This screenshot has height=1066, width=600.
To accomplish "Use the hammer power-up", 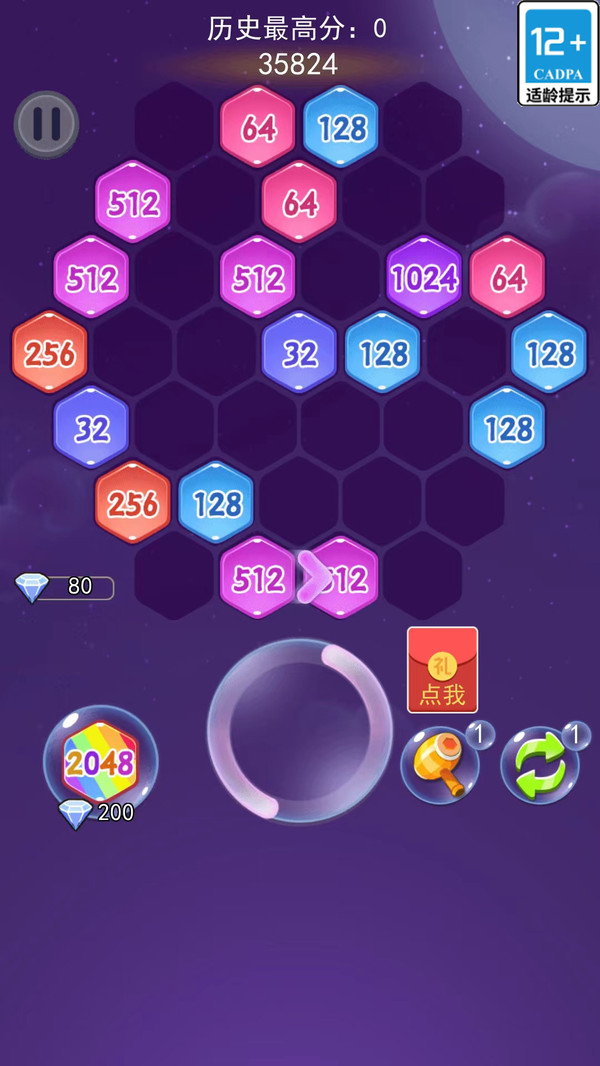I will tap(441, 764).
